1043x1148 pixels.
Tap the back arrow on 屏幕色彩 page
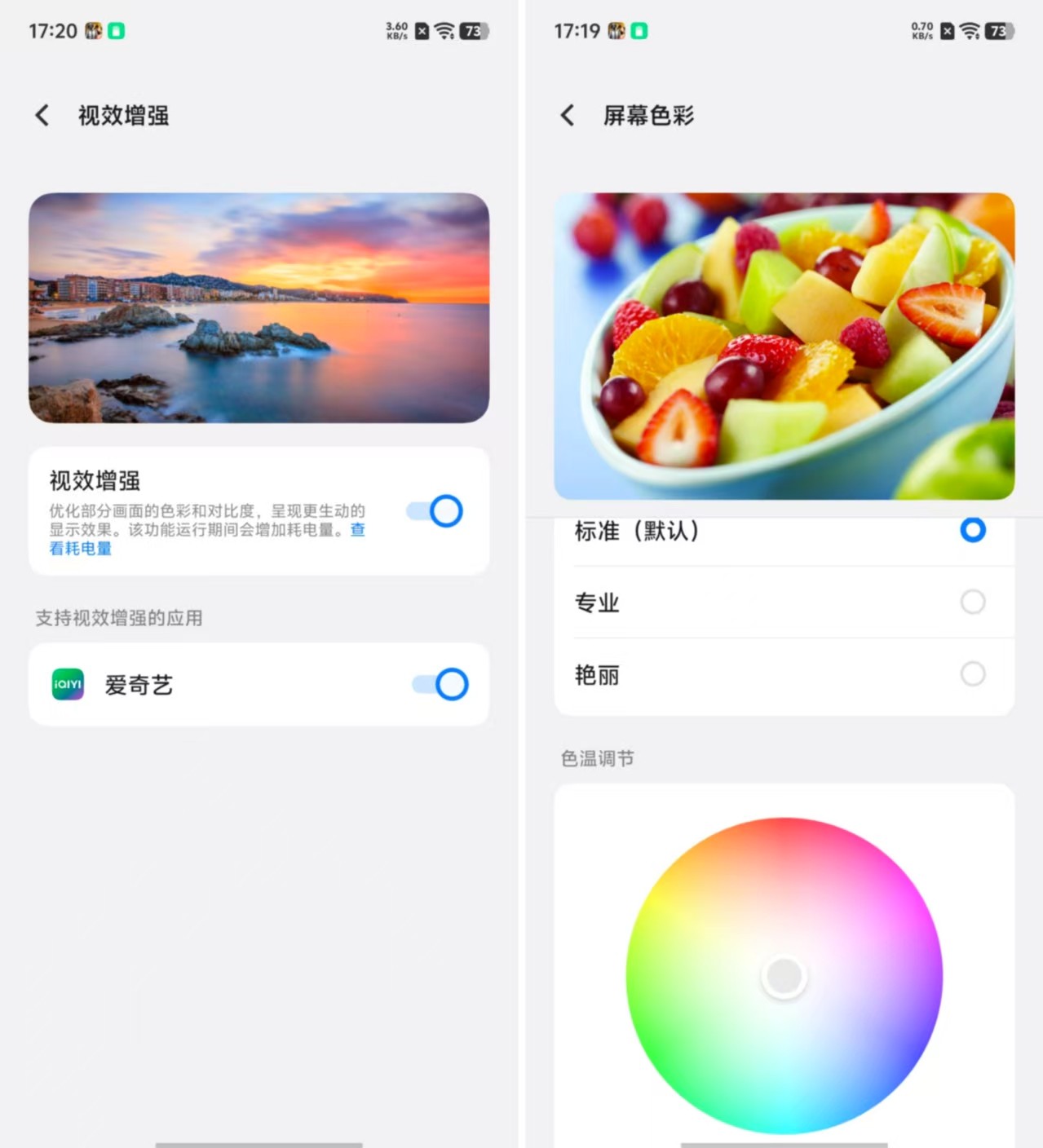(x=567, y=115)
